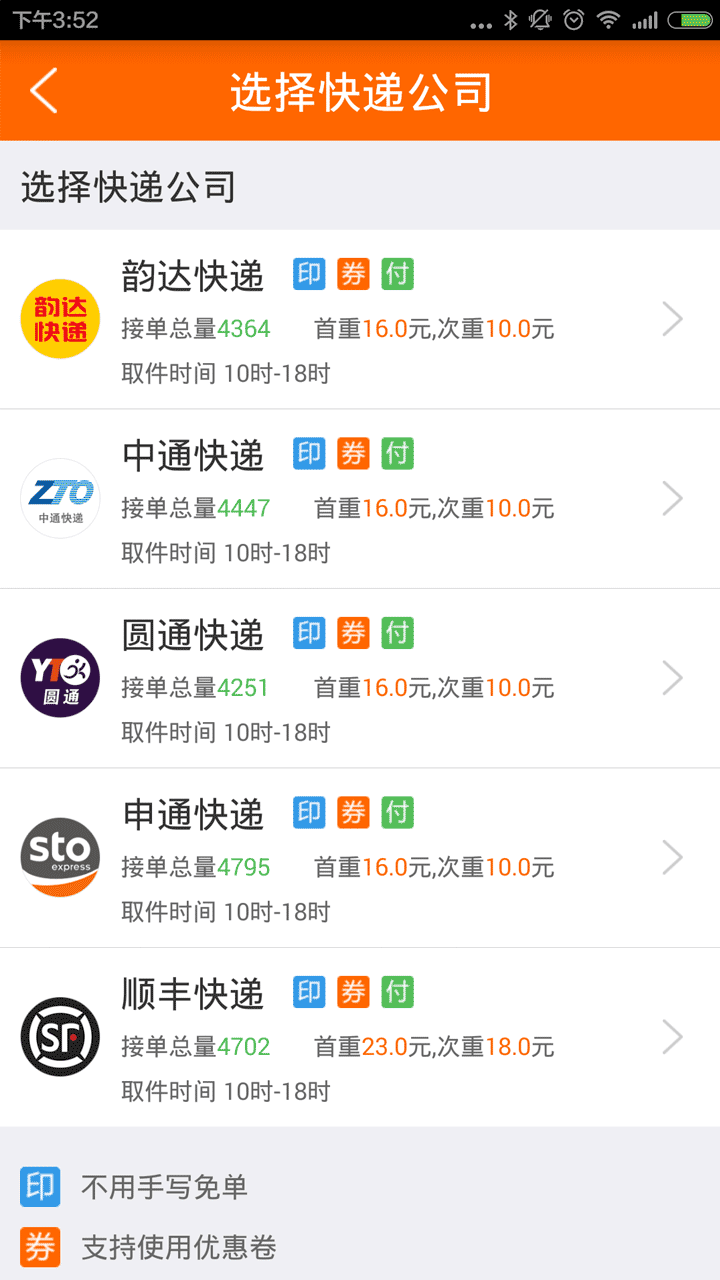Tap the orange 券 badge next to 中通快递
The image size is (720, 1280).
coord(353,453)
